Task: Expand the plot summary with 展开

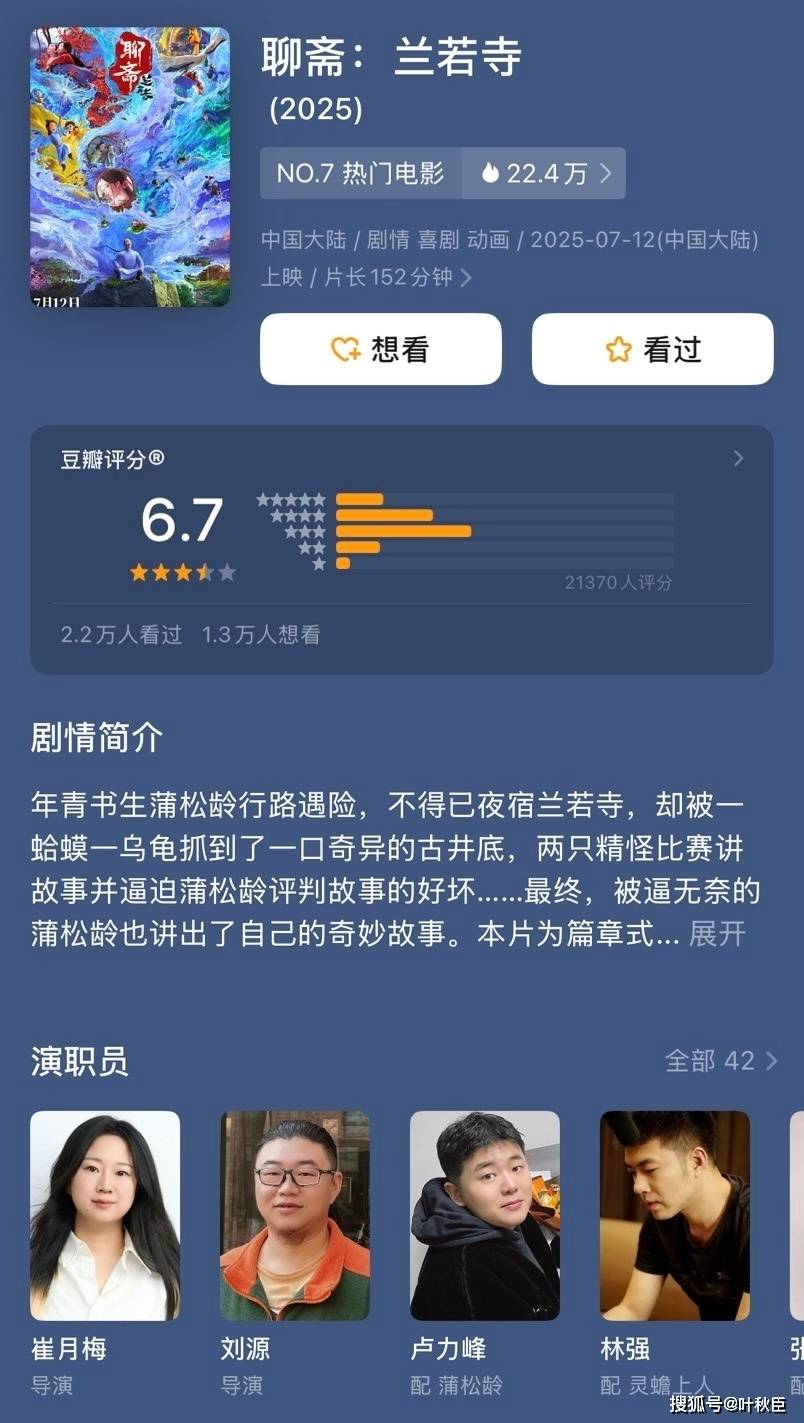Action: point(717,934)
